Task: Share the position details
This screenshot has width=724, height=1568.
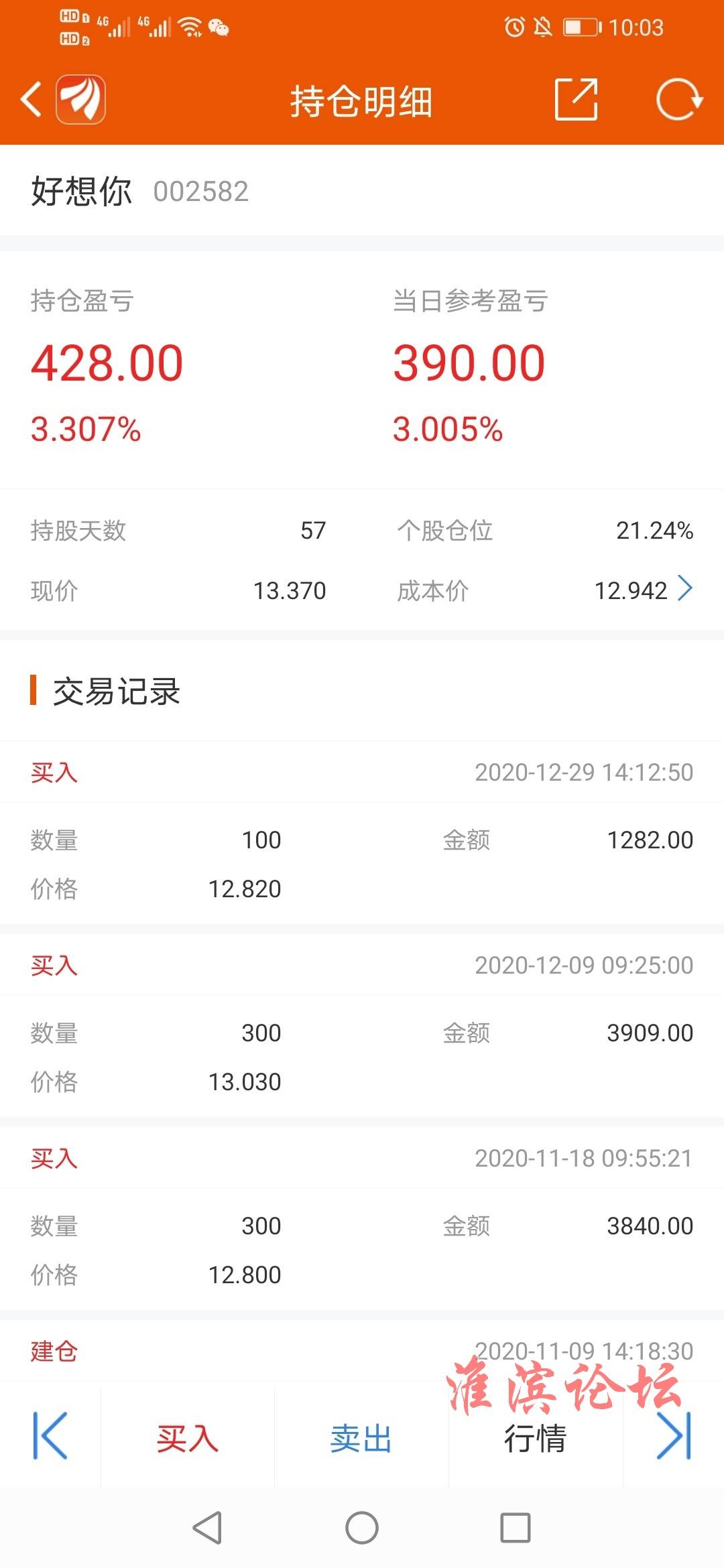Action: click(x=576, y=99)
